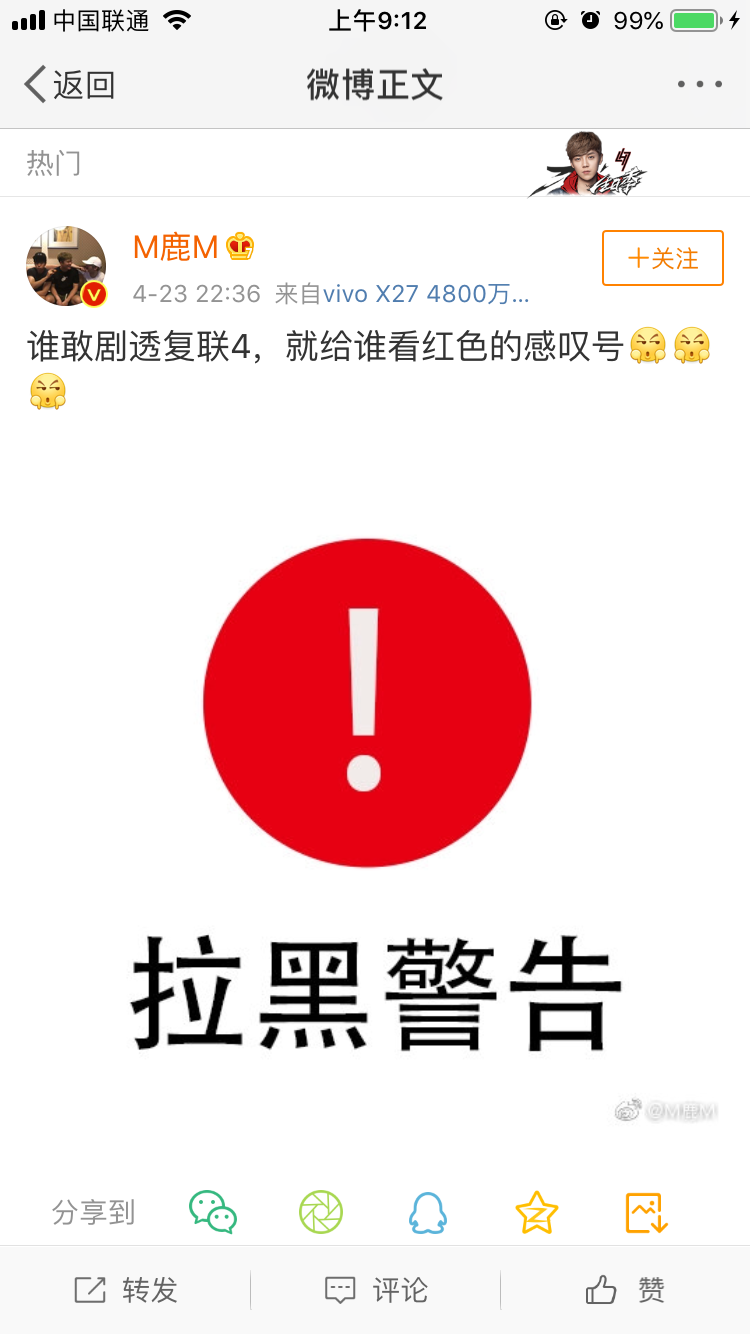Open the three-dot overflow menu

click(699, 85)
